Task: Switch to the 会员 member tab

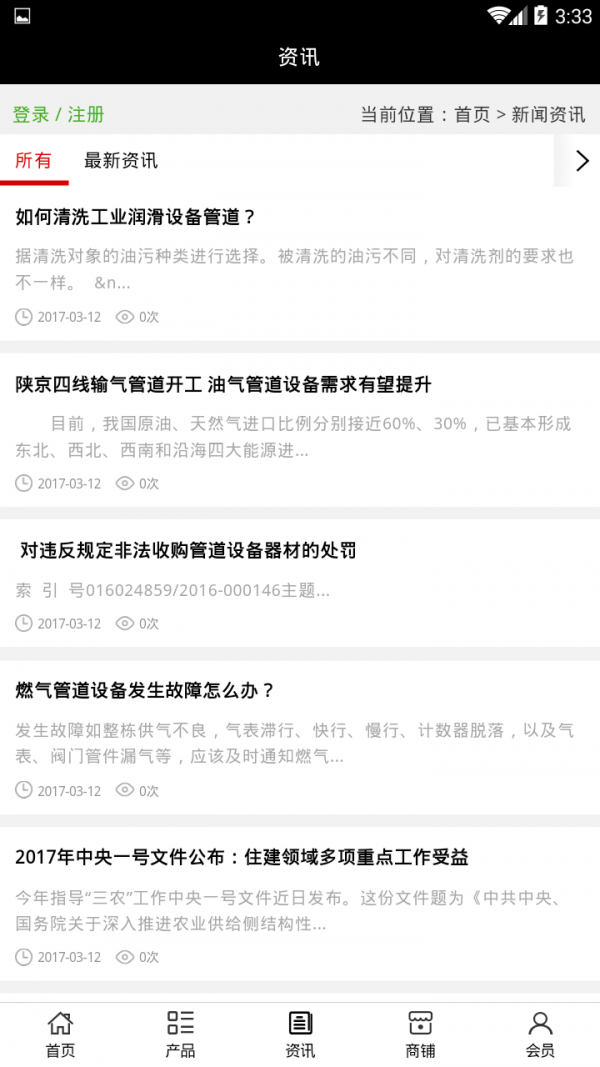Action: click(x=540, y=1034)
